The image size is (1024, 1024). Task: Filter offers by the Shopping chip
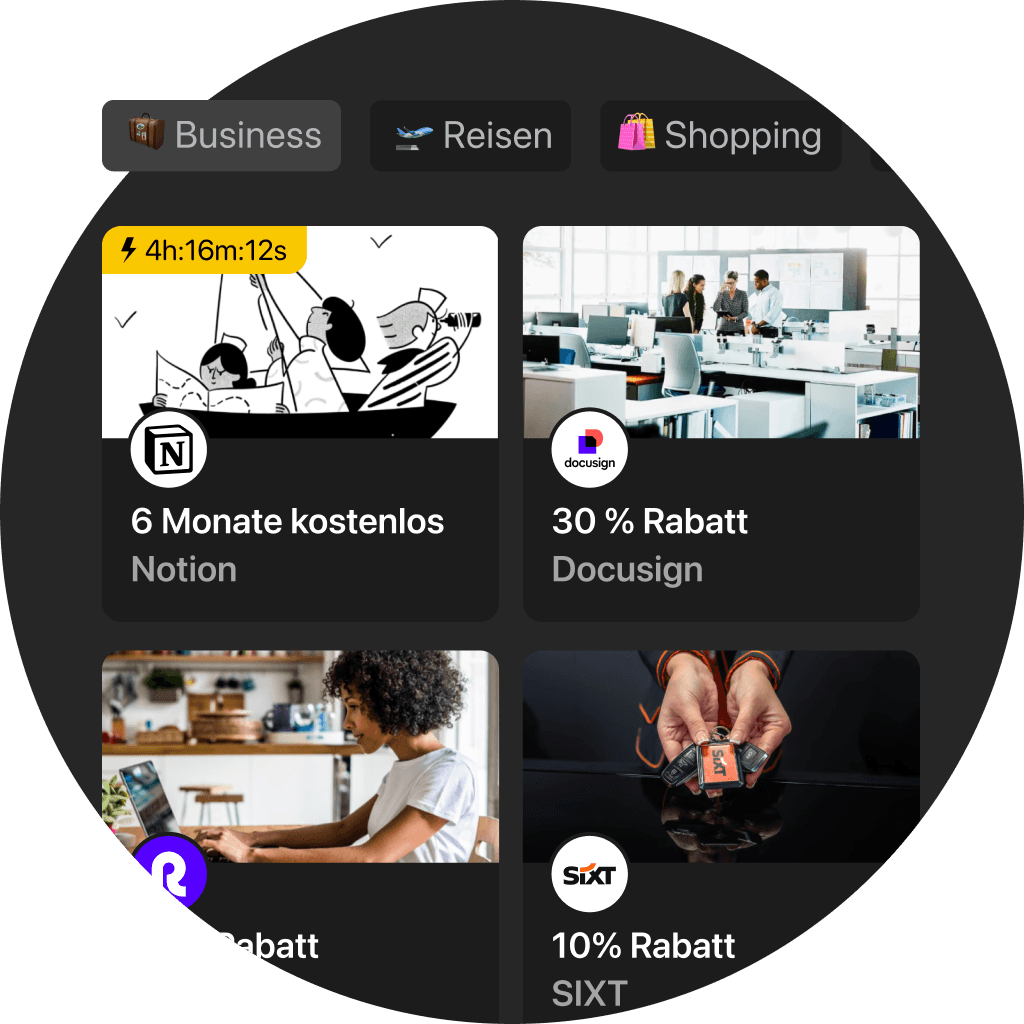coord(720,135)
